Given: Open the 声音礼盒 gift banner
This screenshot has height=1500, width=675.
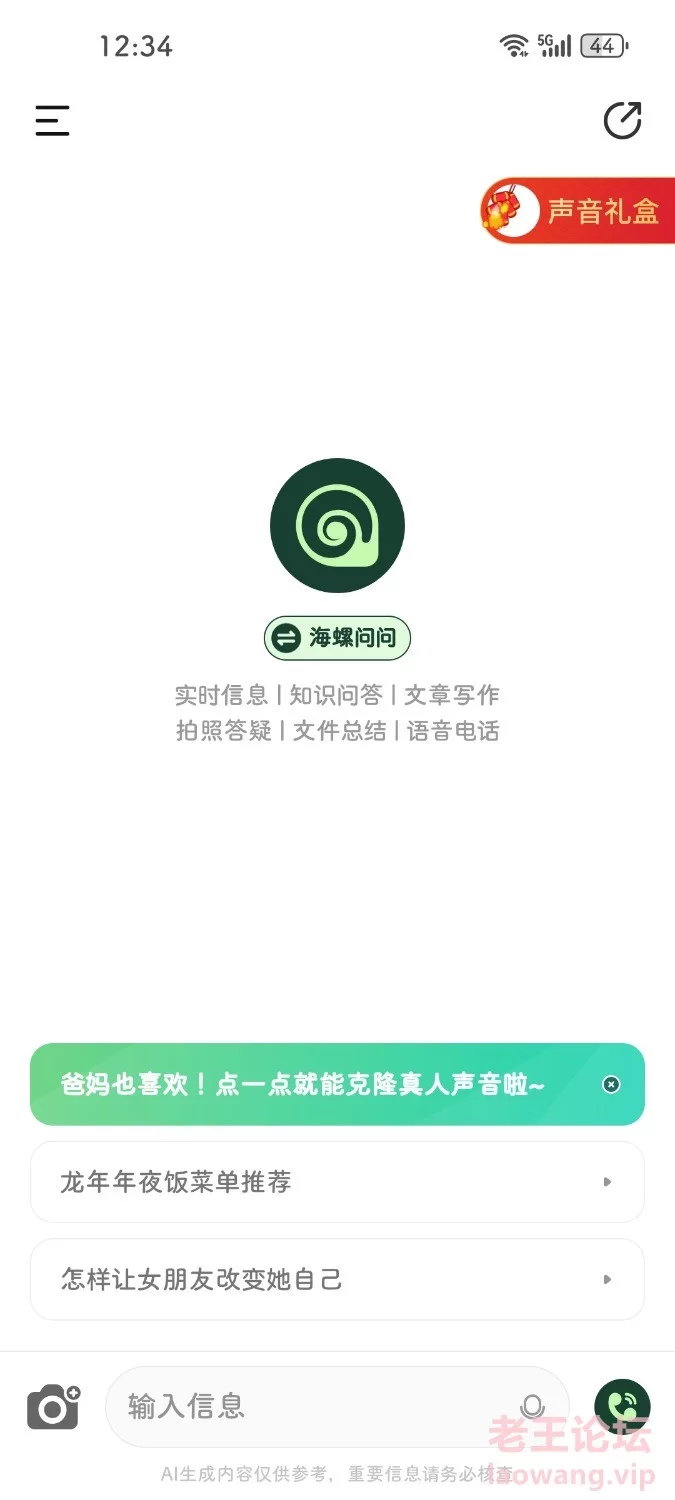Looking at the screenshot, I should coord(580,211).
